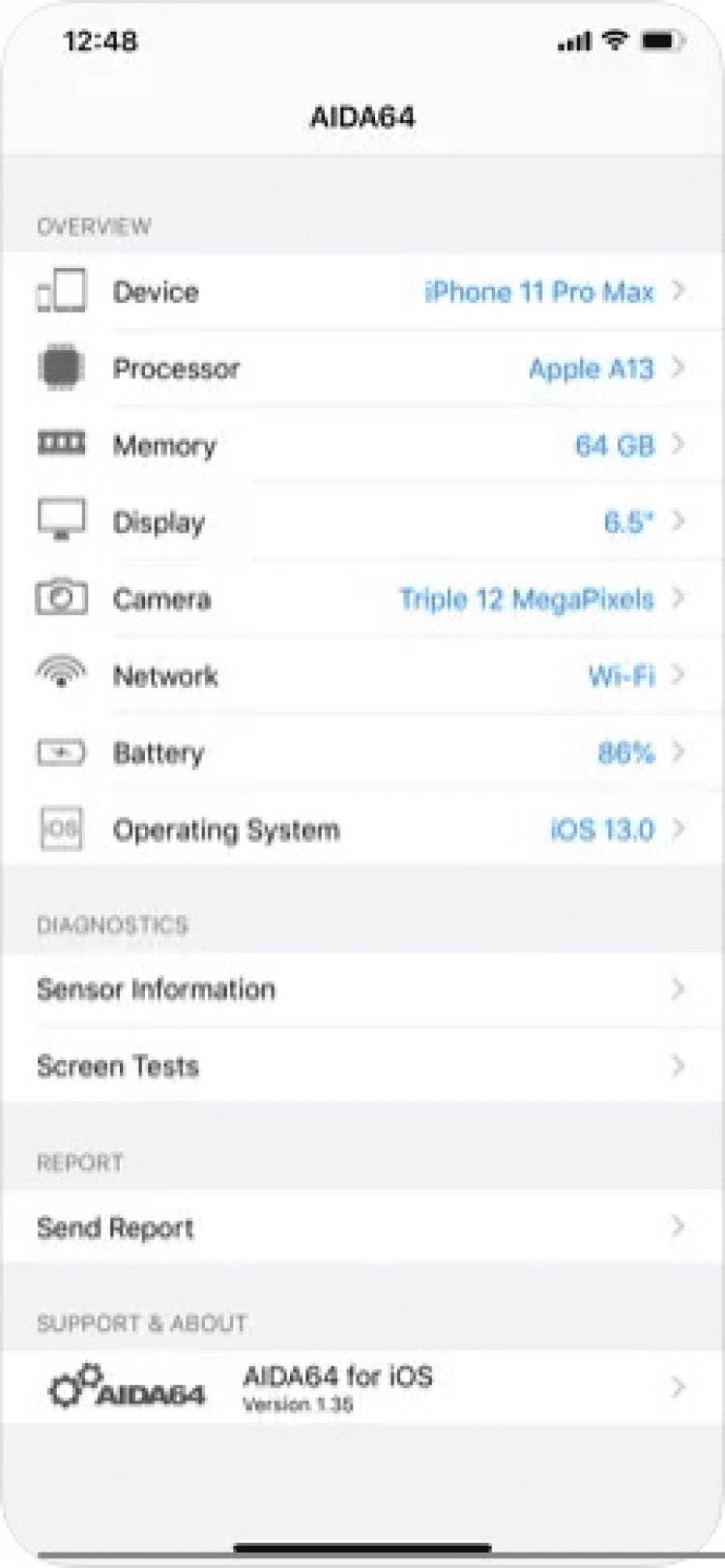The height and width of the screenshot is (1568, 725).
Task: Launch Screen Tests
Action: pyautogui.click(x=362, y=1066)
